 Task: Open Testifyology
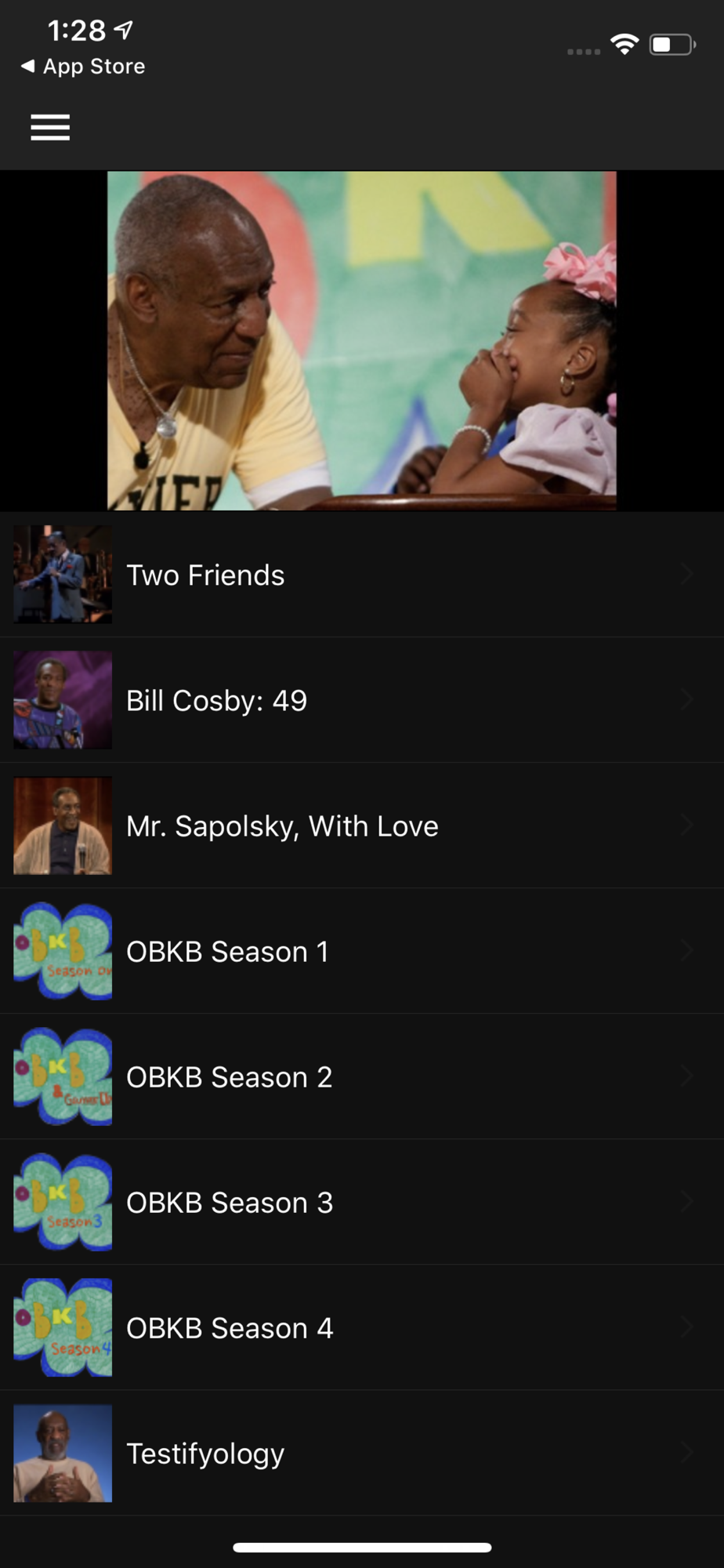point(362,1453)
